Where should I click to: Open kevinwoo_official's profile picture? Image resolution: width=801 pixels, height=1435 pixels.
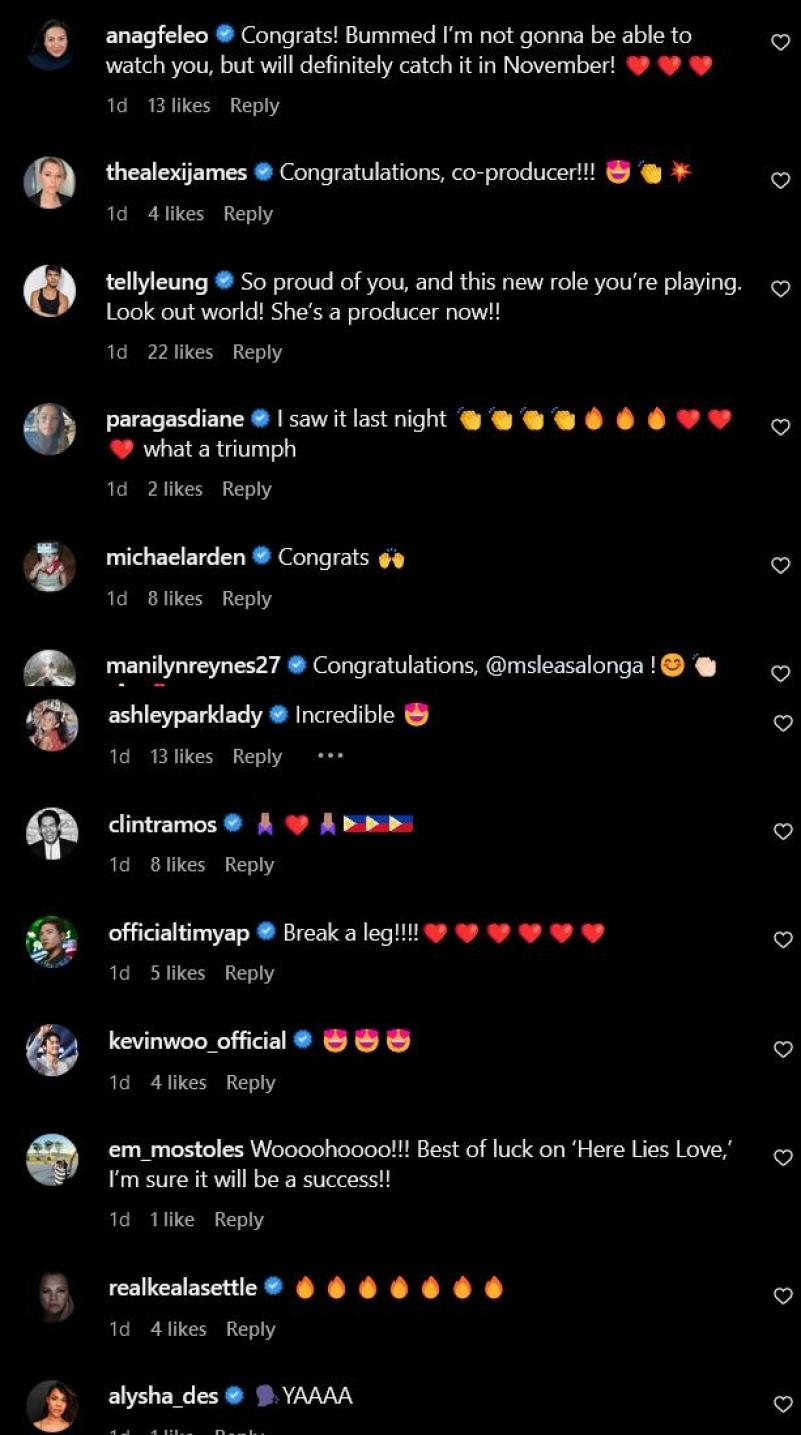52,1050
